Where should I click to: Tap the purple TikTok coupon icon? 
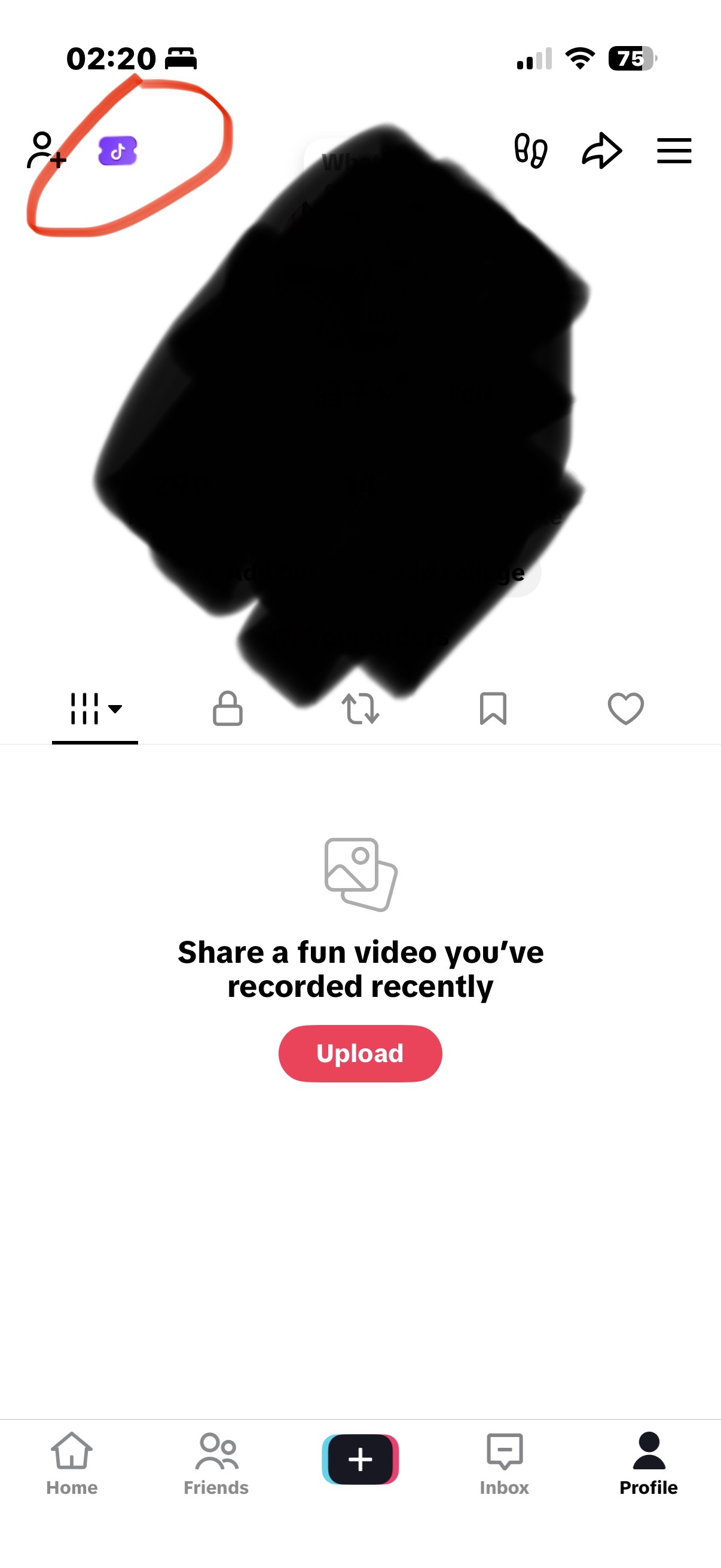(x=117, y=151)
